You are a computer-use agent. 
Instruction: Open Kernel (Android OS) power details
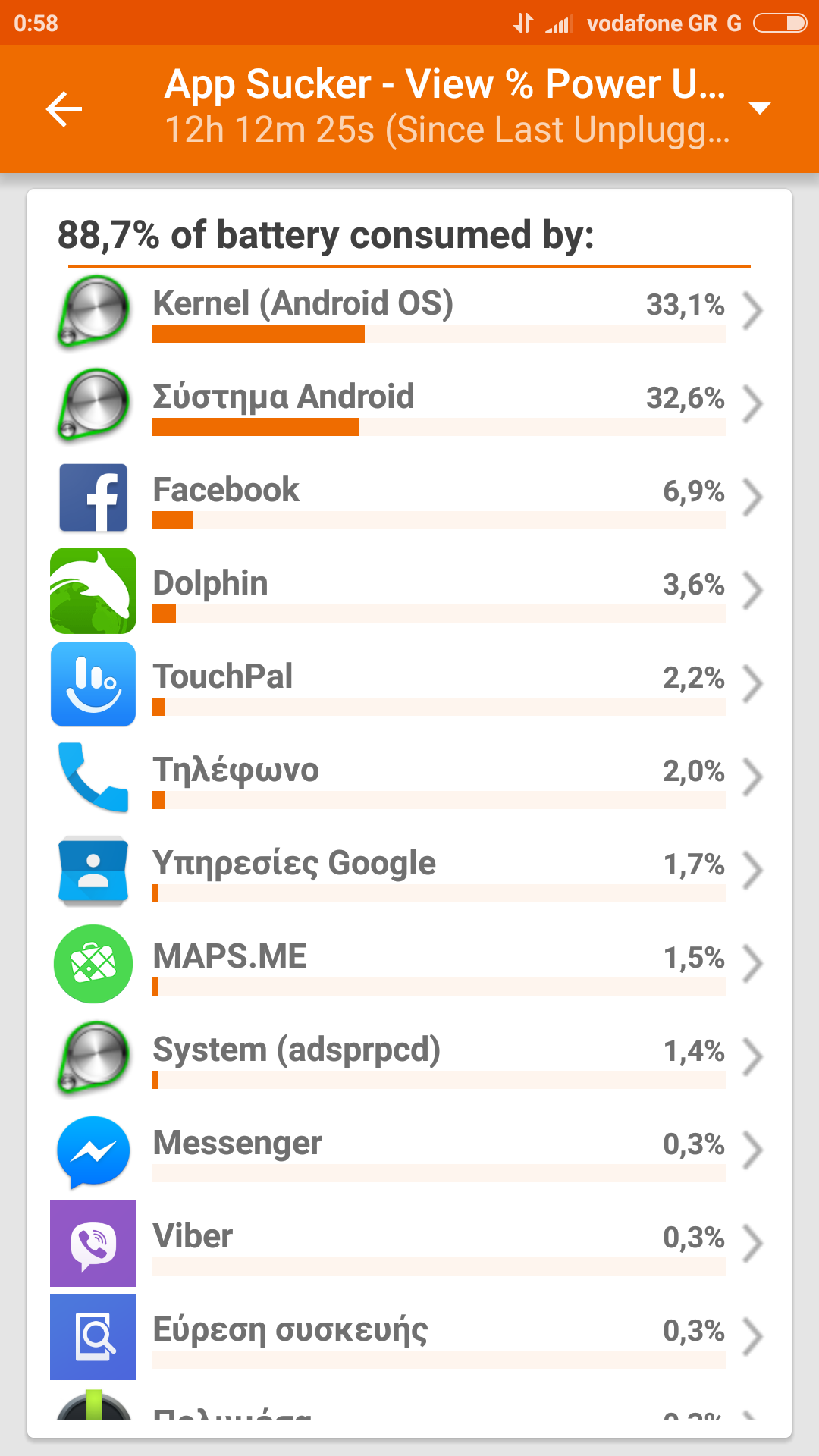[409, 311]
